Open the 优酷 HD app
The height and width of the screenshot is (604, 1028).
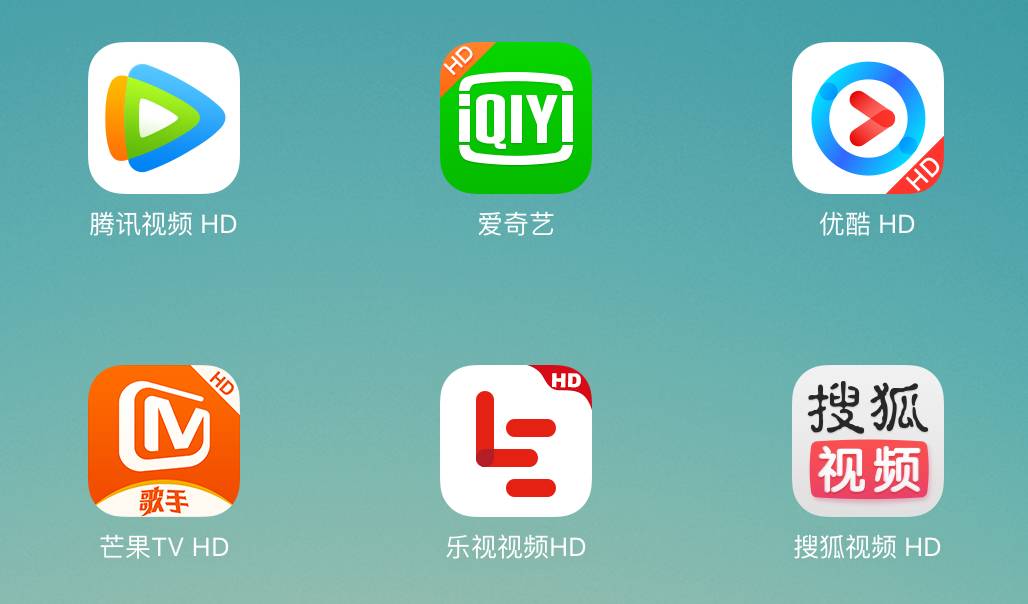[868, 118]
